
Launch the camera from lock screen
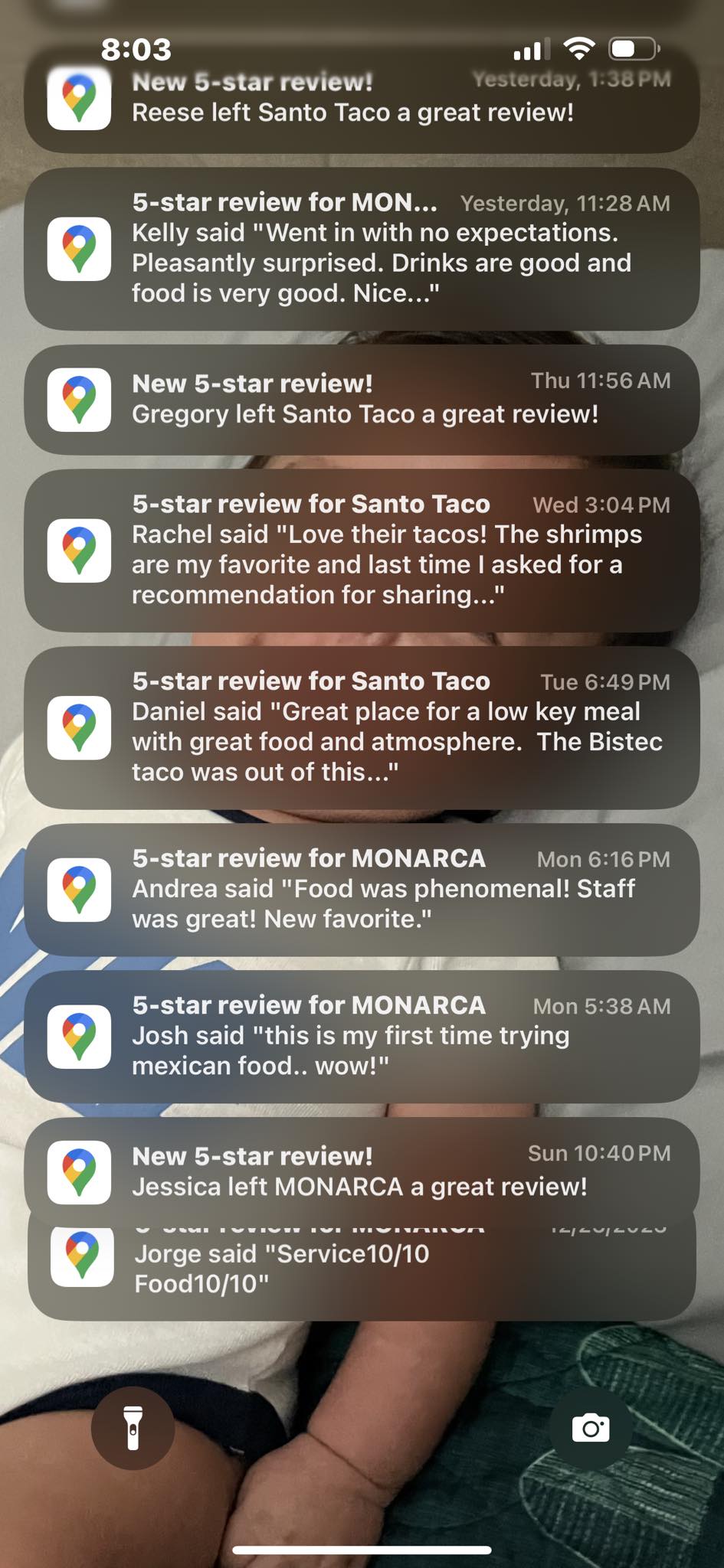coord(591,1429)
